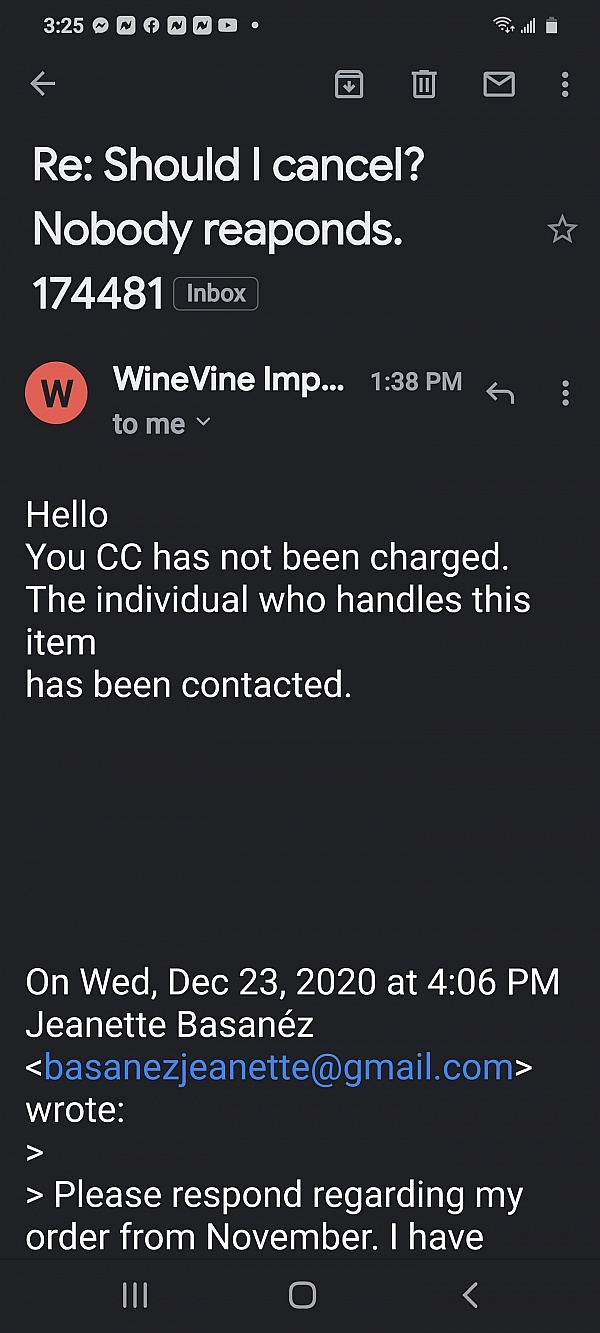Tap the Inbox label chip
Image resolution: width=600 pixels, height=1333 pixels.
pyautogui.click(x=216, y=293)
